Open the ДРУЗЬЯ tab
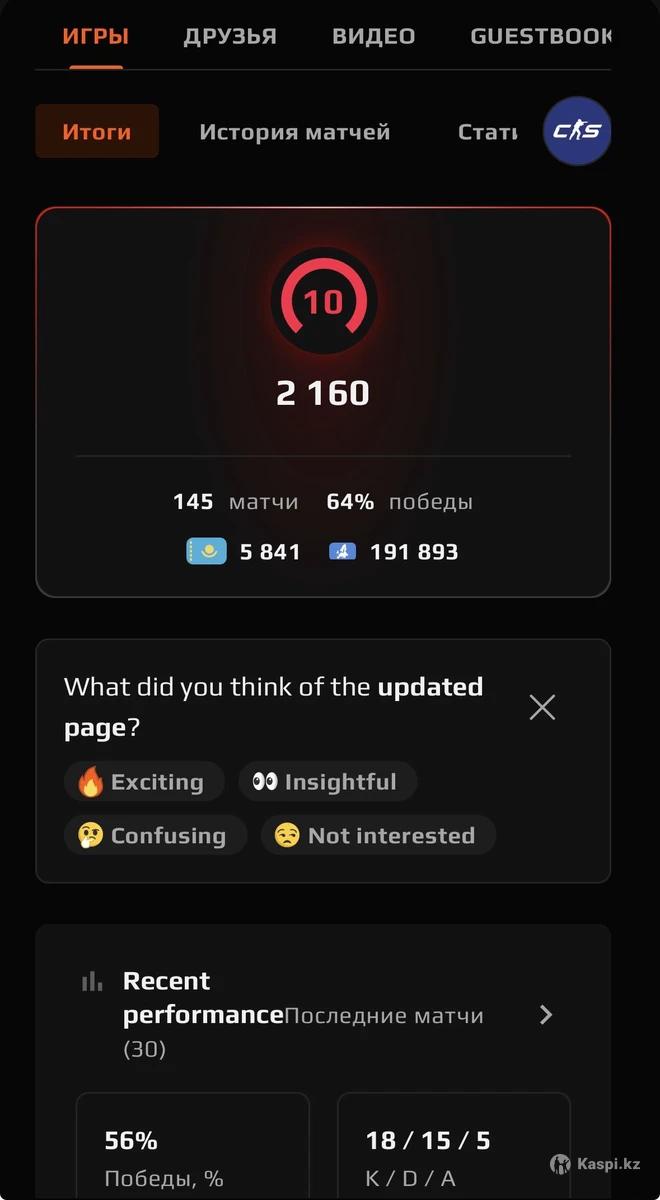Screen dimensions: 660x1200 [x=230, y=37]
